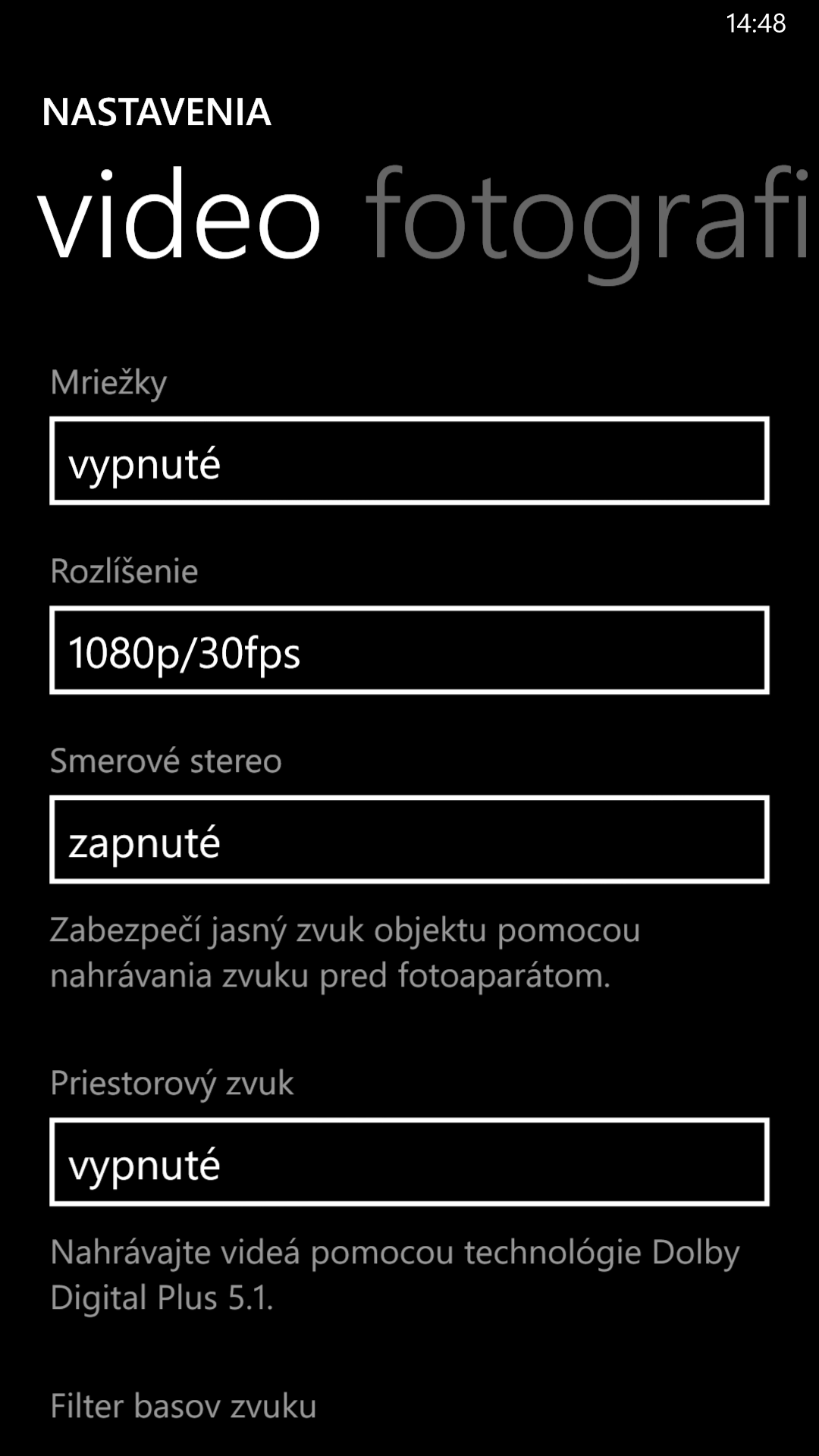Open the Mriežky dropdown
This screenshot has width=819, height=1456.
click(409, 460)
